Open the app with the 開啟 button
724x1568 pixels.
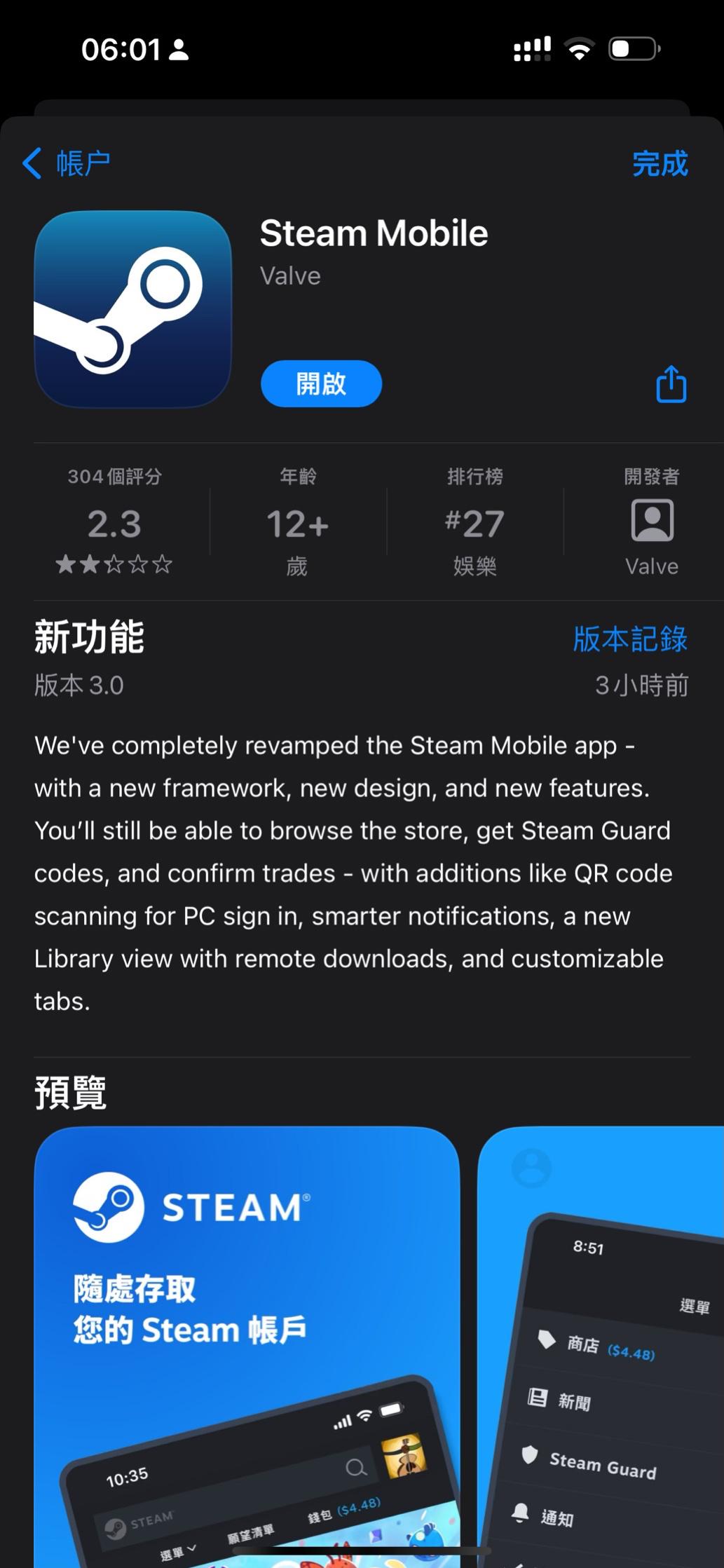(x=320, y=383)
